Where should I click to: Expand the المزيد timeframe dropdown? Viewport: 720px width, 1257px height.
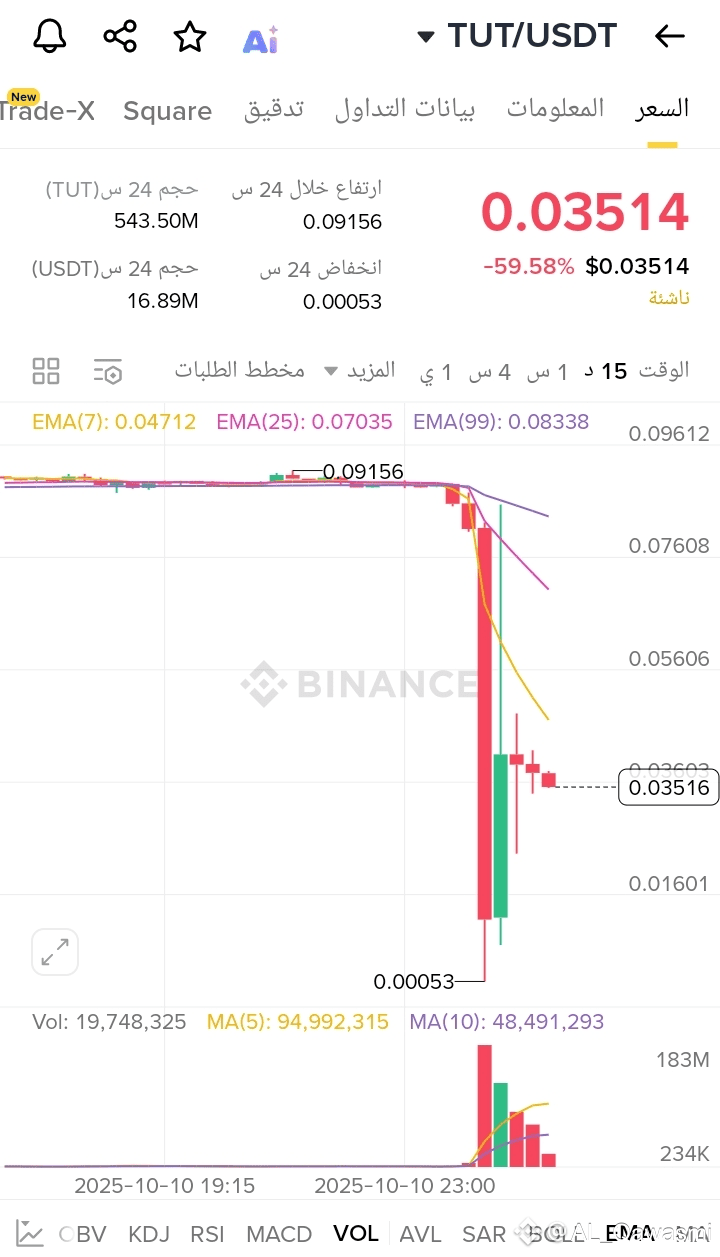tap(359, 371)
